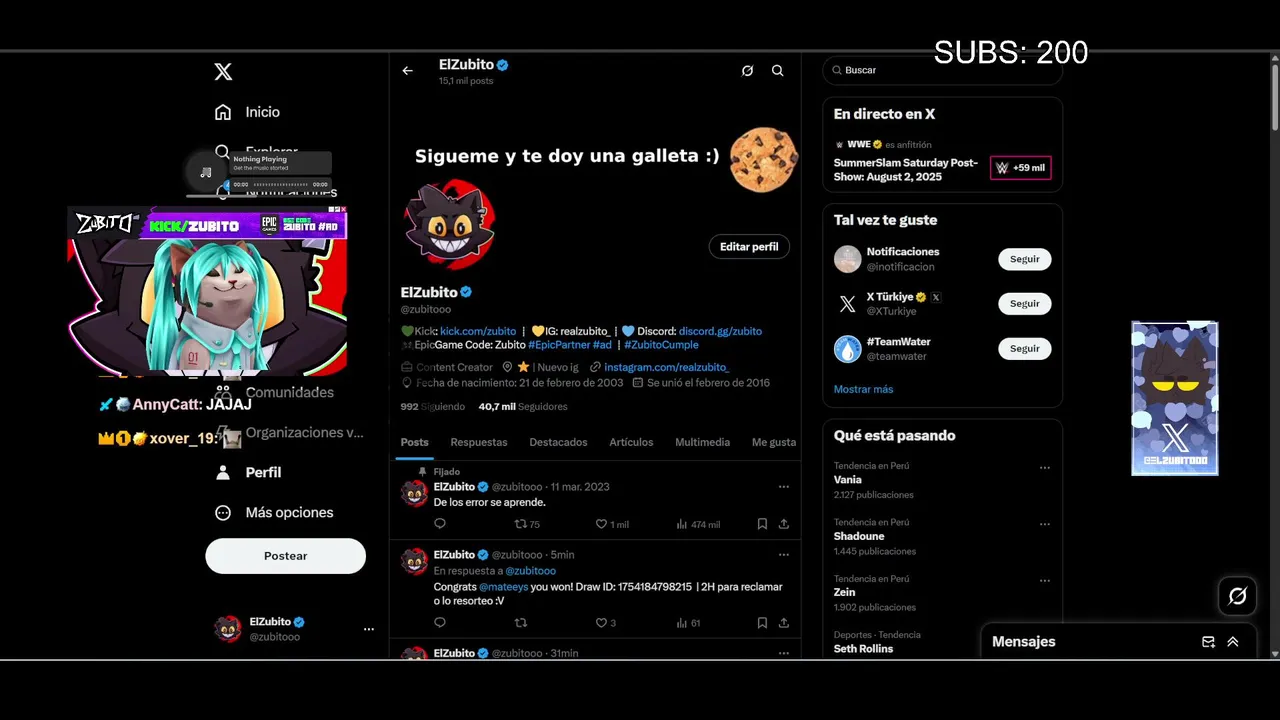1280x720 pixels.
Task: Like the pinned post "De los error se aprende"
Action: pos(602,524)
